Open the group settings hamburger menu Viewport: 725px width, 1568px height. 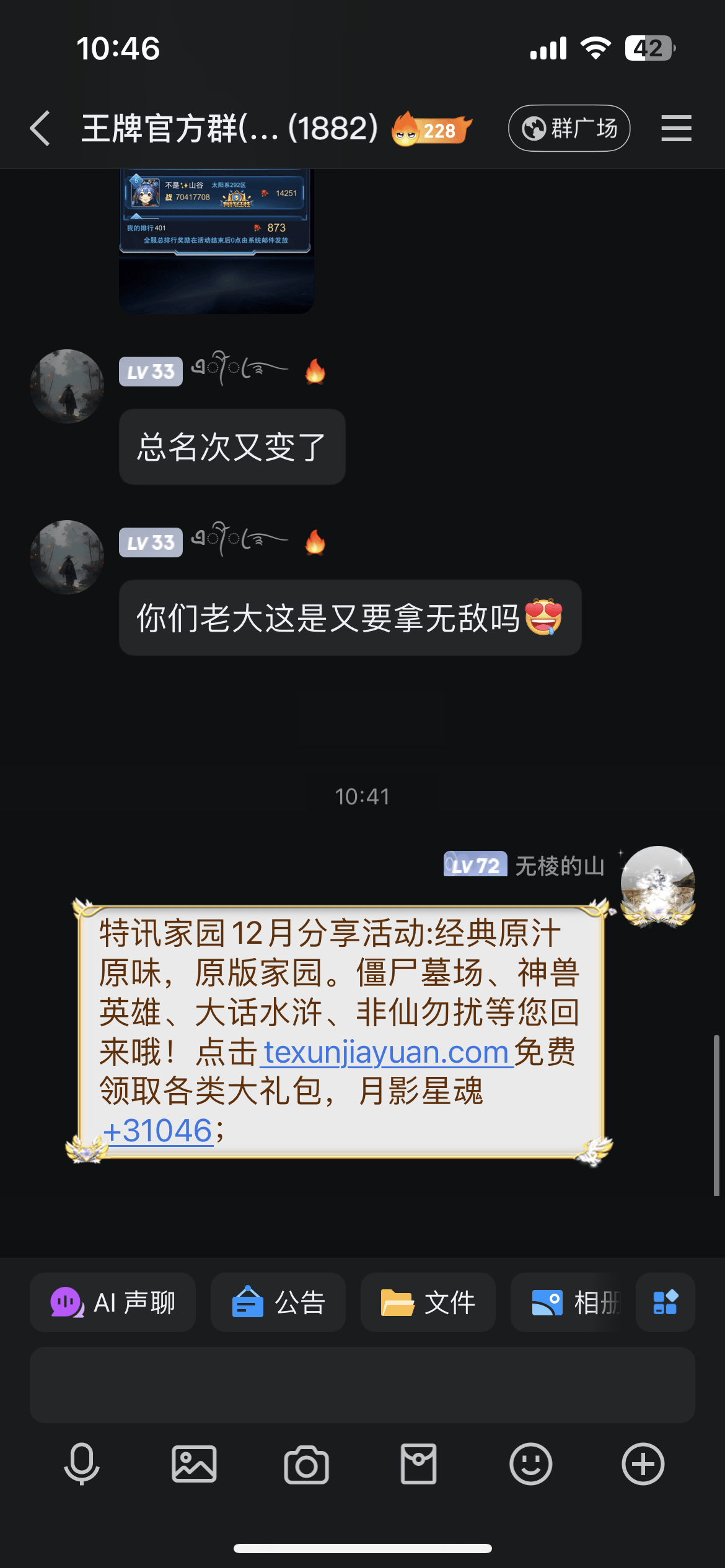(675, 129)
